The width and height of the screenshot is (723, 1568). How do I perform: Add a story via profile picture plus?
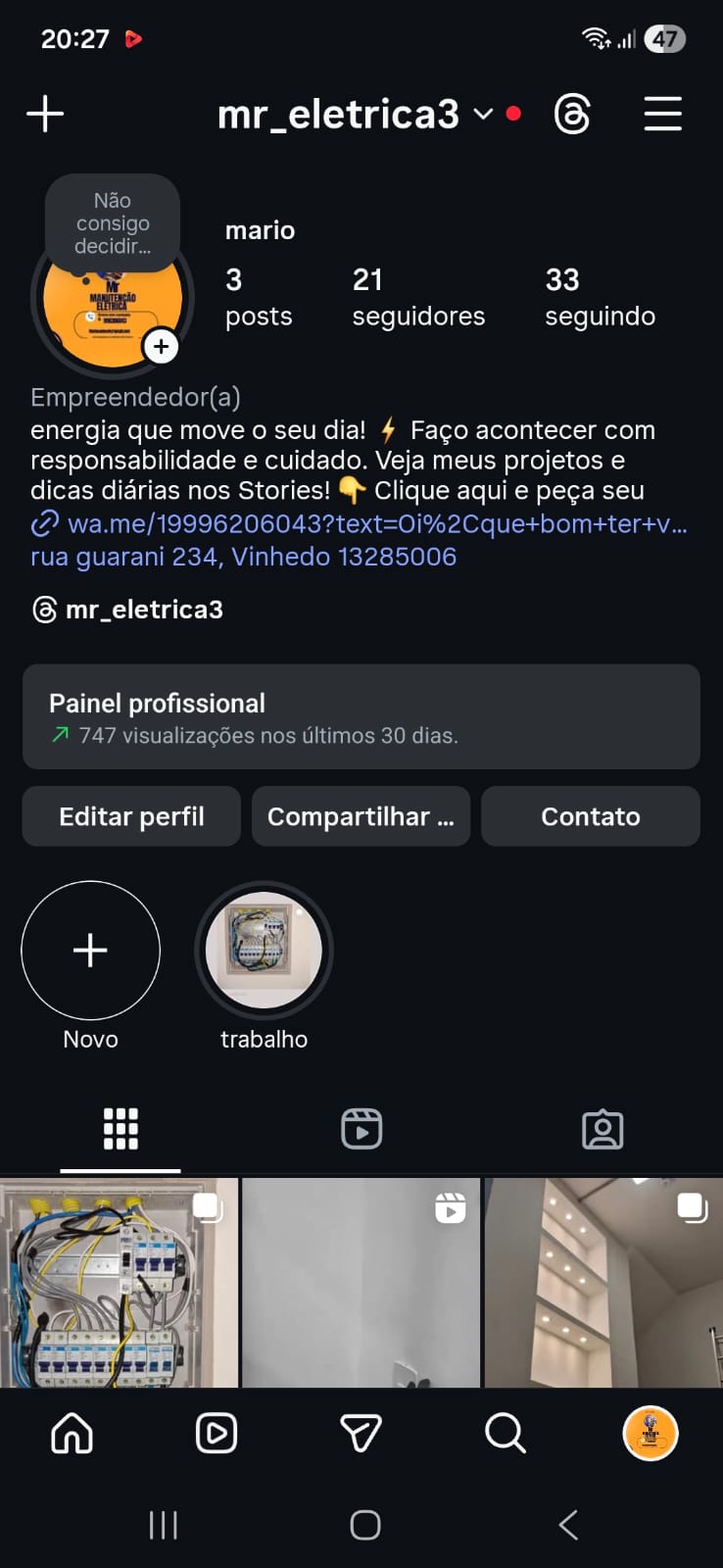[x=161, y=346]
